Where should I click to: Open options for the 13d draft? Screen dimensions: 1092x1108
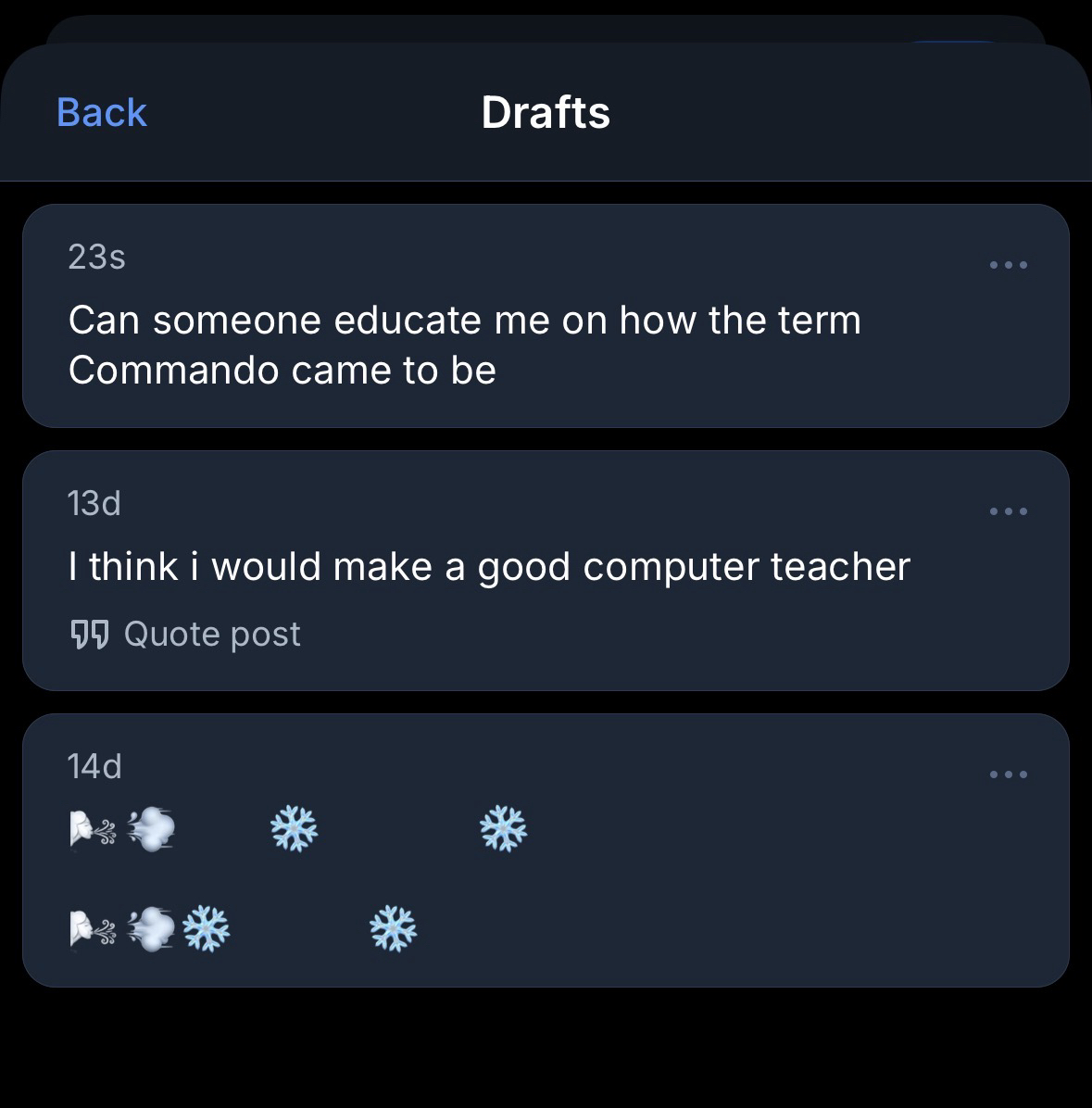pos(1008,511)
